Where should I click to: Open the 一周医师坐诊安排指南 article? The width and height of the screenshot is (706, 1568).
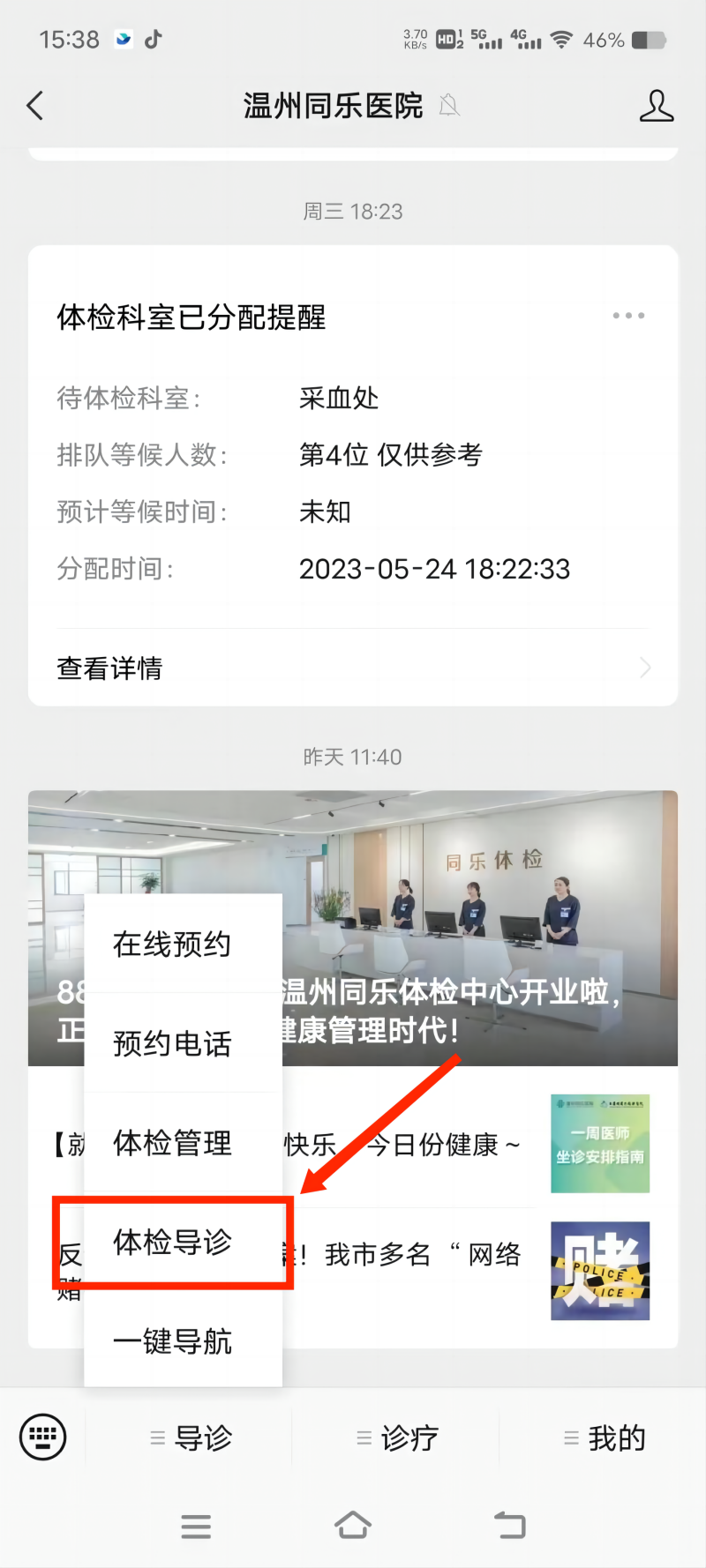point(600,1144)
